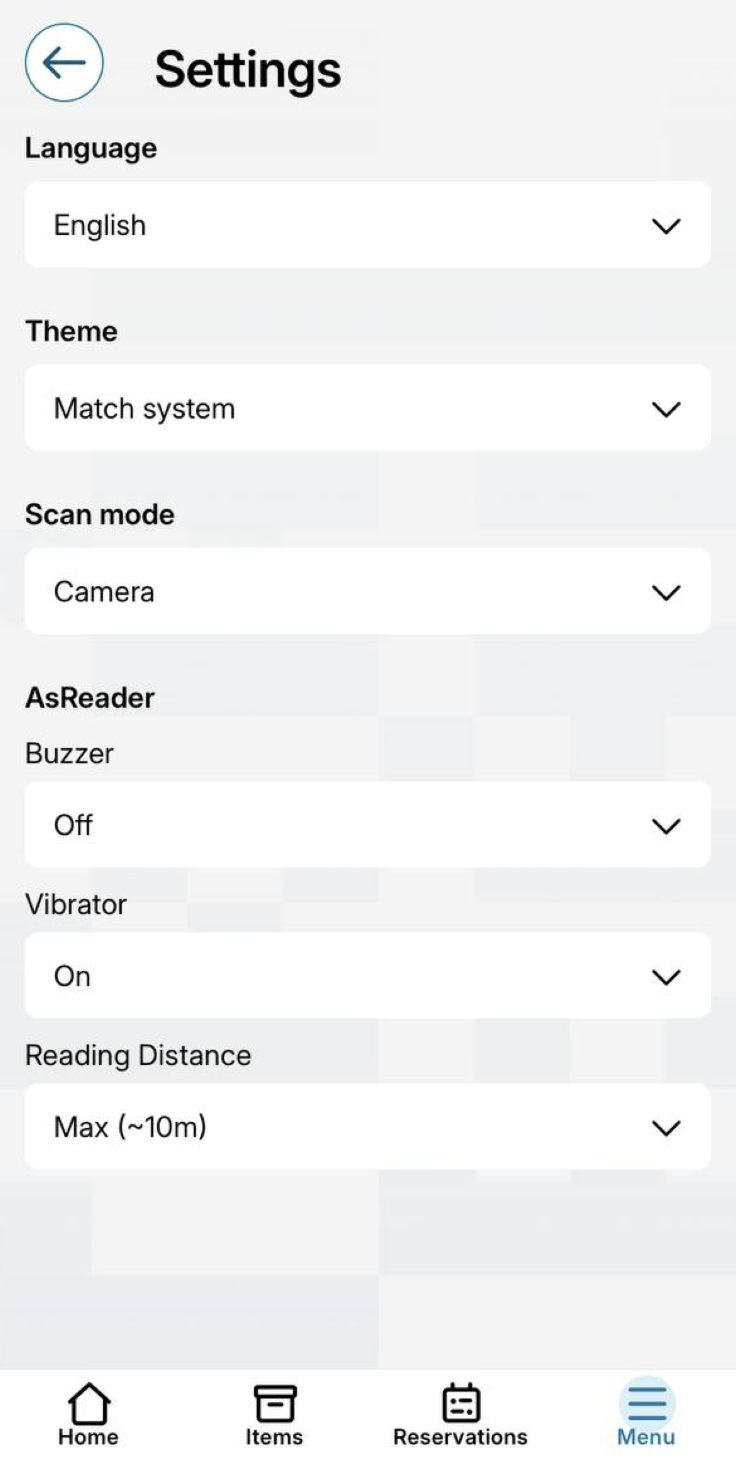Image resolution: width=736 pixels, height=1472 pixels.
Task: Open the Language dropdown showing English
Action: tap(367, 225)
